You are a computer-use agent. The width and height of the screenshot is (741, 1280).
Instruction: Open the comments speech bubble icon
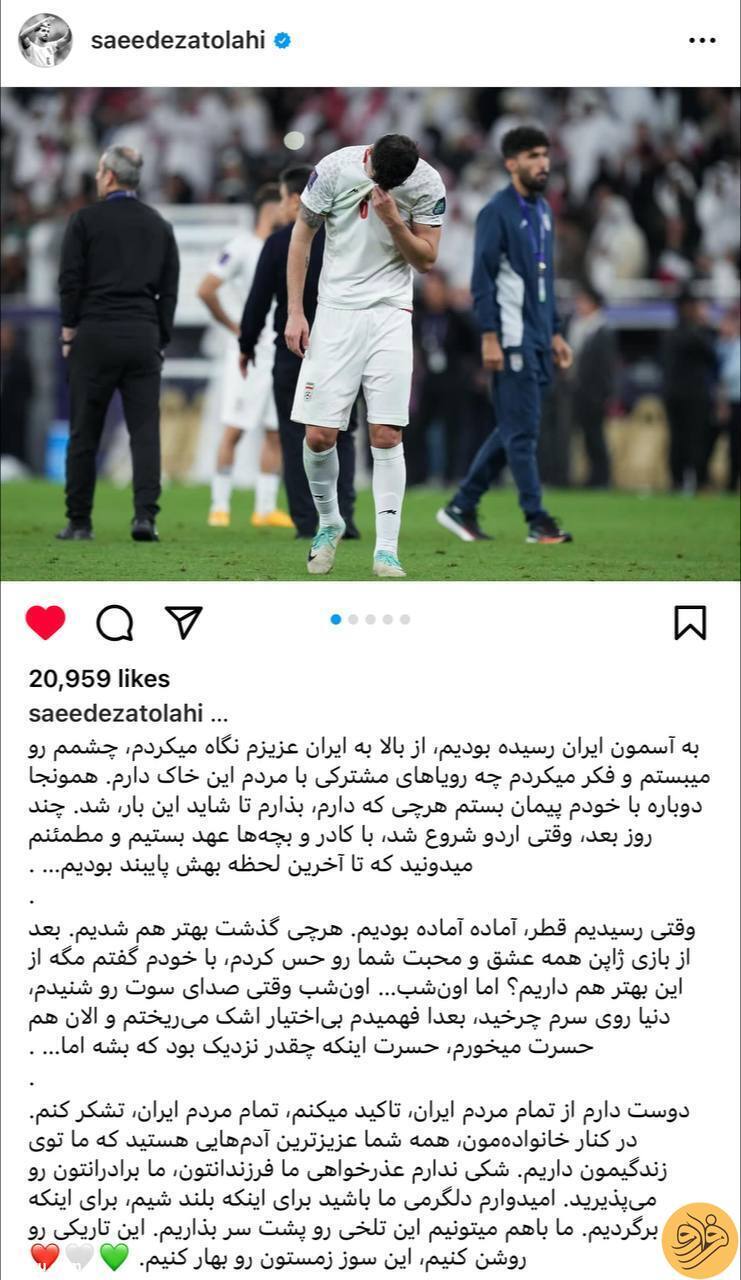(x=114, y=622)
